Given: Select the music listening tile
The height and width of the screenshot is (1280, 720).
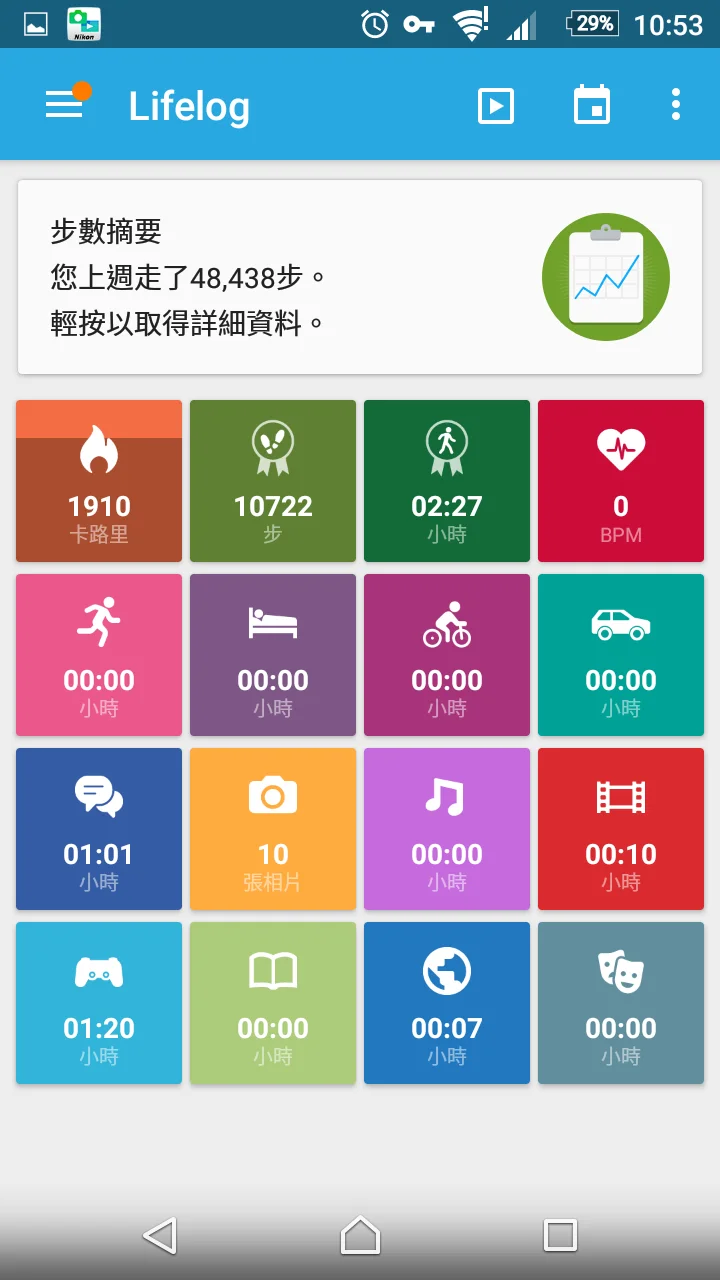Looking at the screenshot, I should [x=446, y=829].
